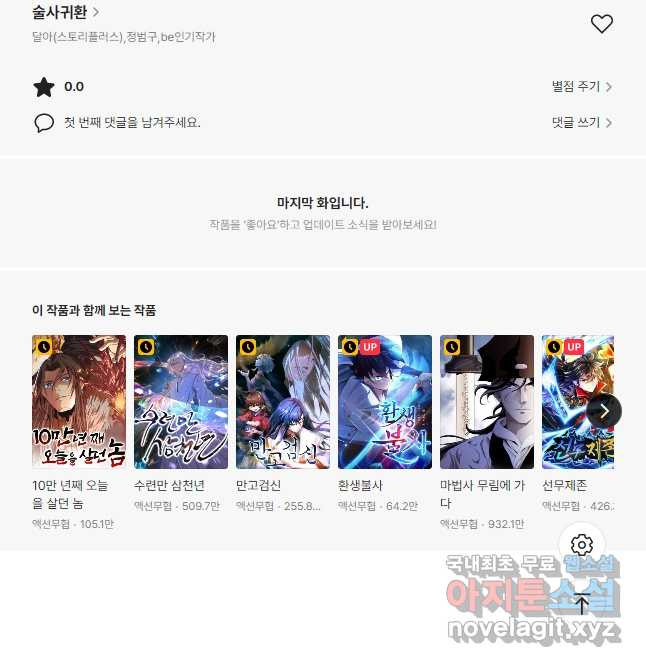Image resolution: width=646 pixels, height=667 pixels.
Task: Open 10만 년째 오늘을 살던 놈
Action: click(79, 402)
